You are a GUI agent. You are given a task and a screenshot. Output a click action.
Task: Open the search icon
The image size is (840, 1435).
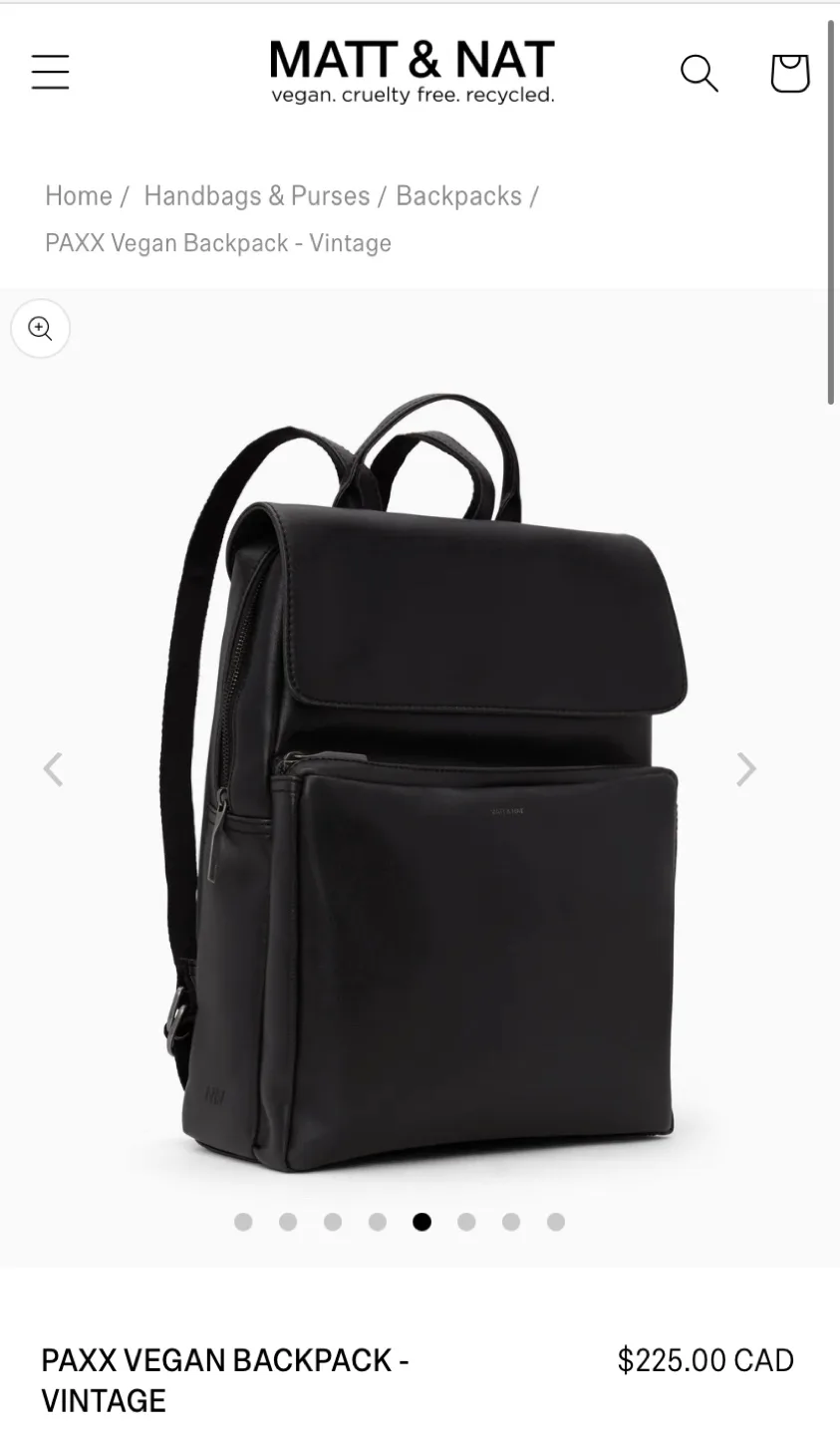pyautogui.click(x=699, y=73)
